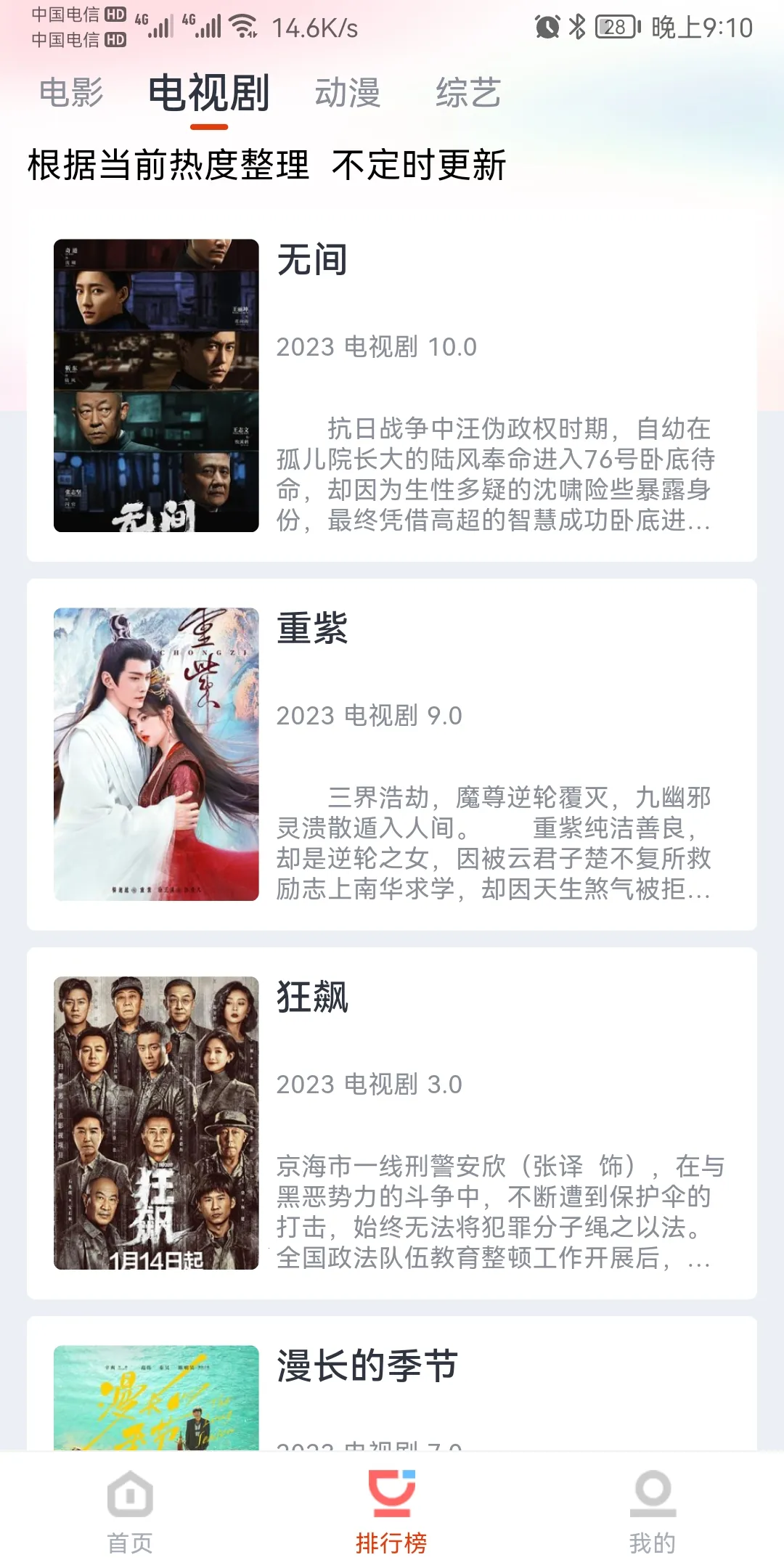The image size is (784, 1568).
Task: Switch to the 电影 tab
Action: pyautogui.click(x=71, y=93)
